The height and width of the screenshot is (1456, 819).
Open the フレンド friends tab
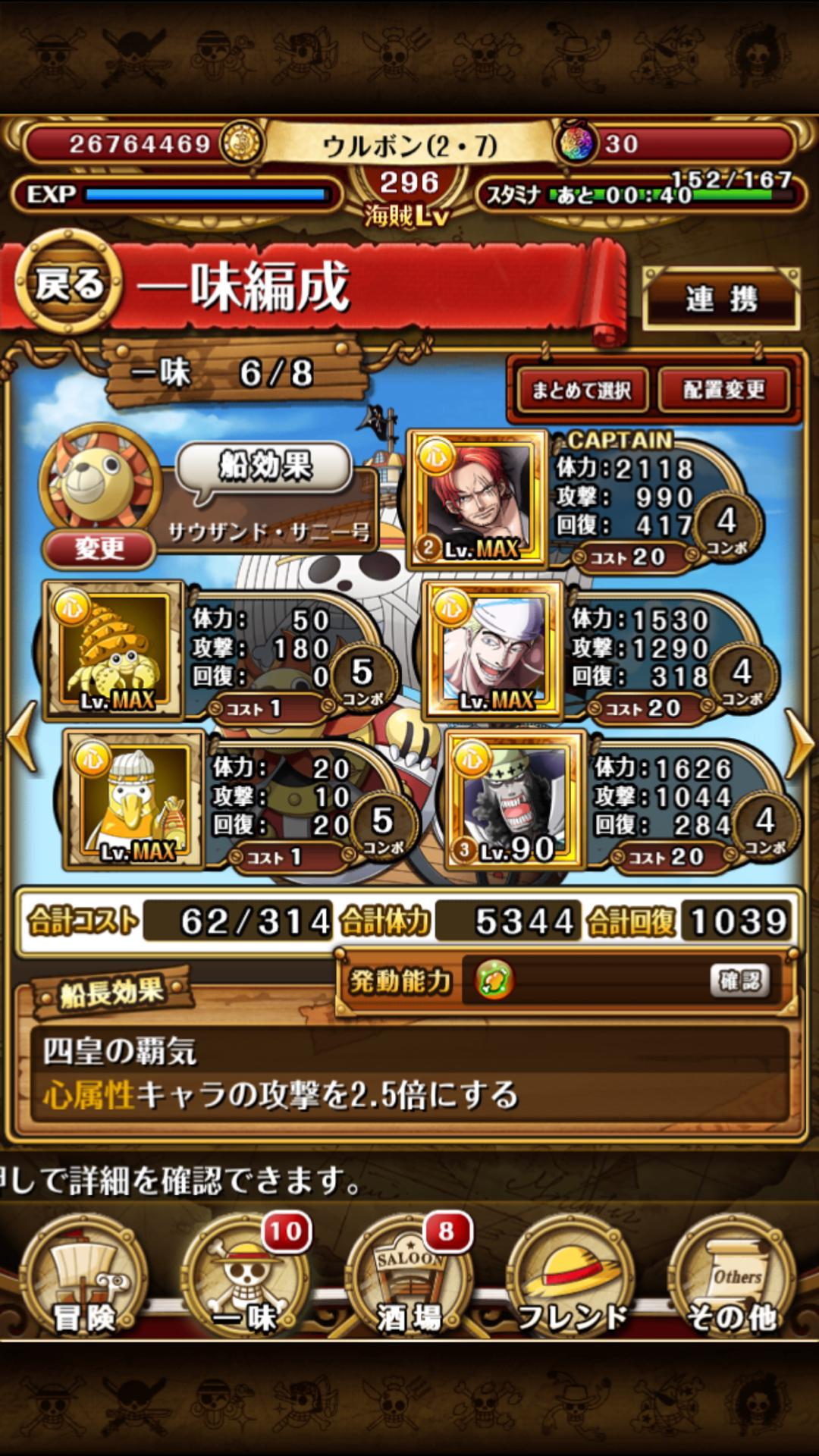coord(571,1278)
